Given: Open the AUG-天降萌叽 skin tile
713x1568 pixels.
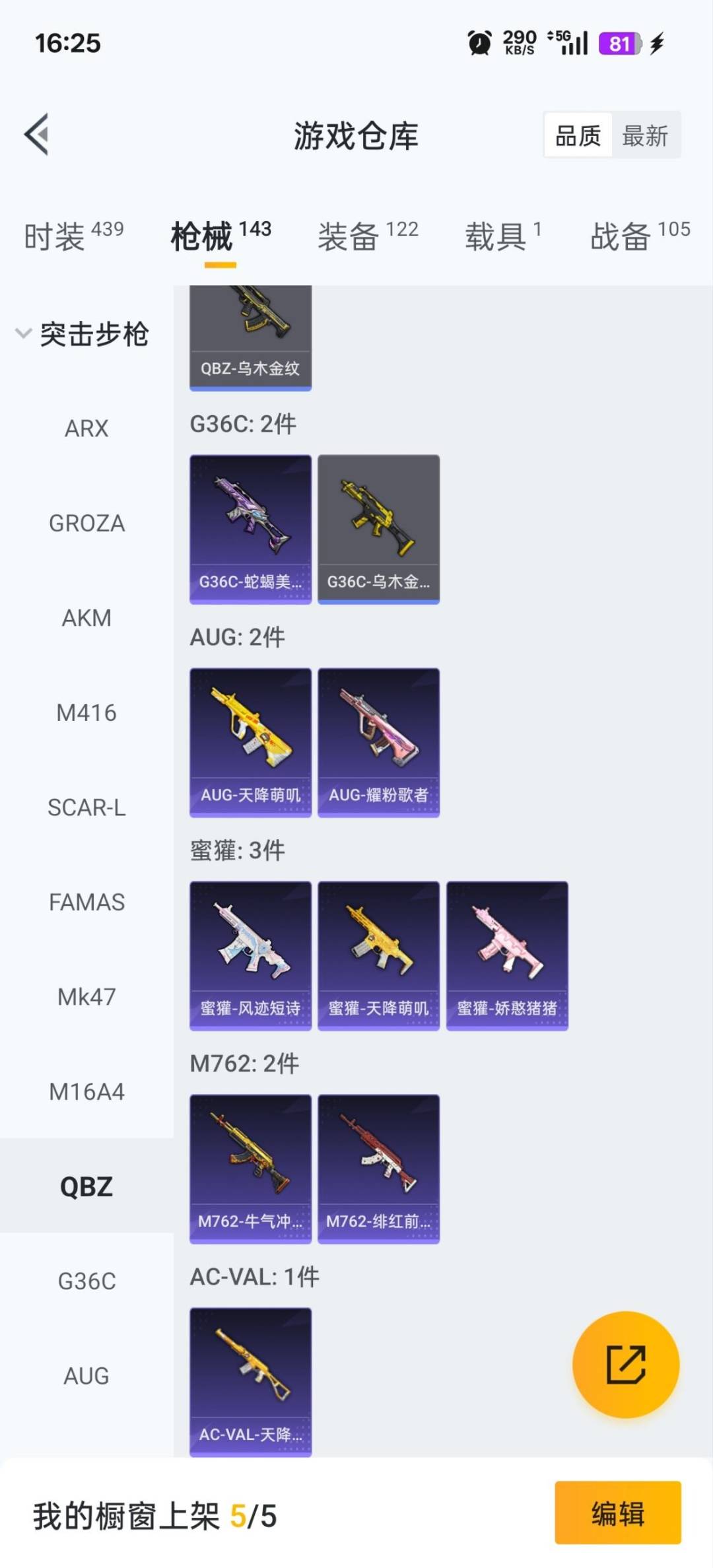Looking at the screenshot, I should [x=250, y=742].
